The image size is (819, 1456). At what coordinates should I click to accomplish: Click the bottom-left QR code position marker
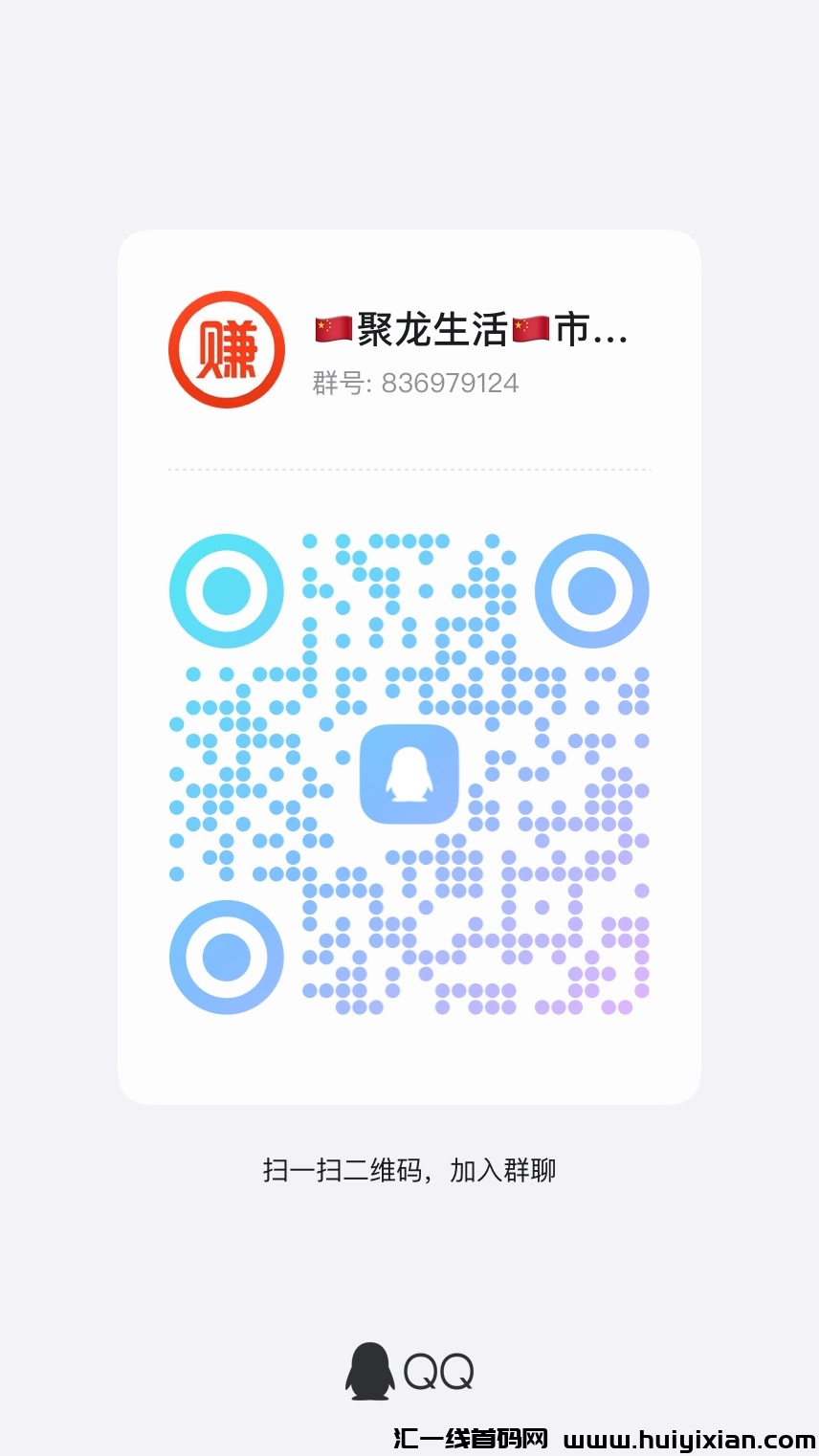(225, 957)
